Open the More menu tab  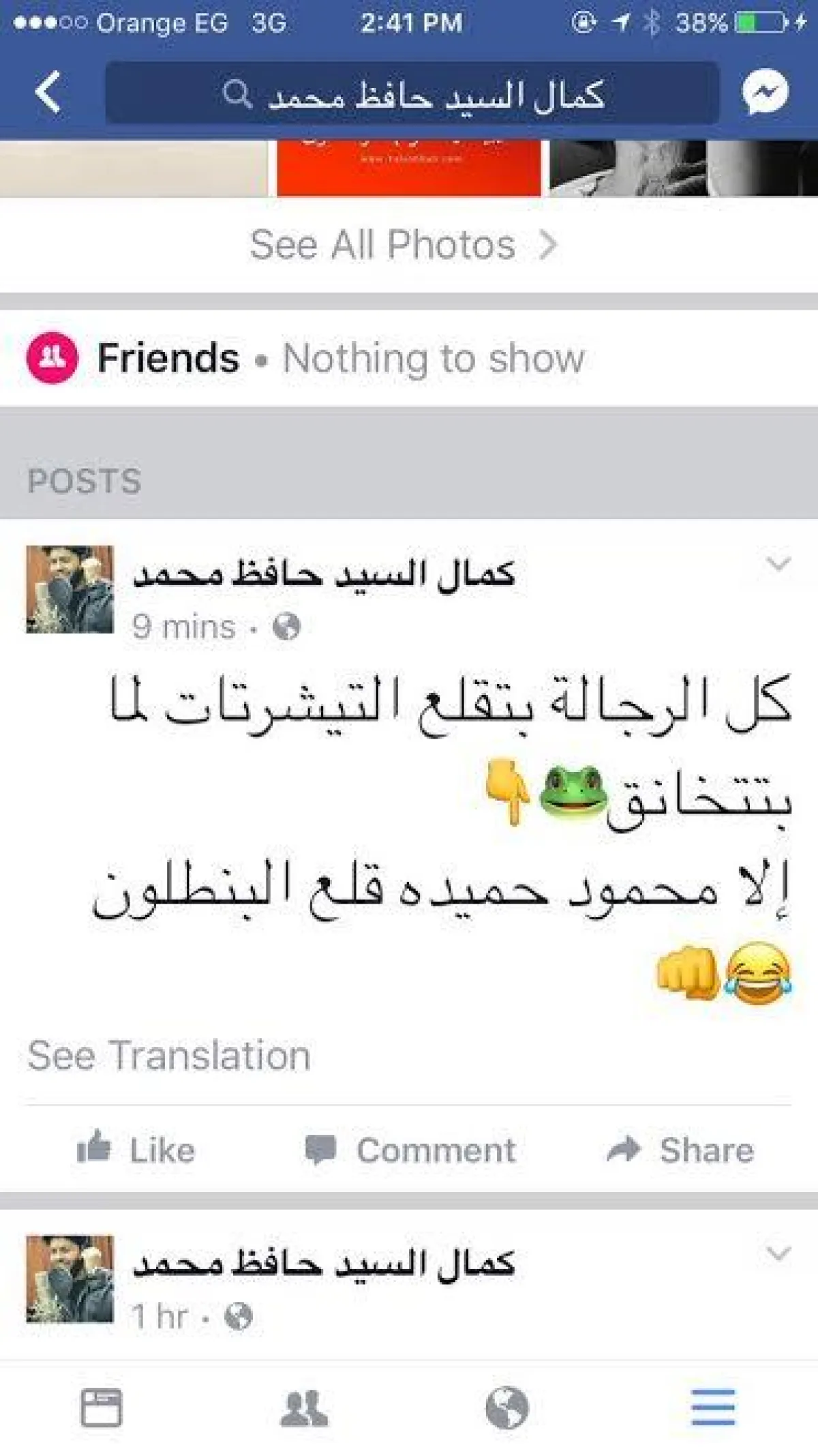(713, 1408)
